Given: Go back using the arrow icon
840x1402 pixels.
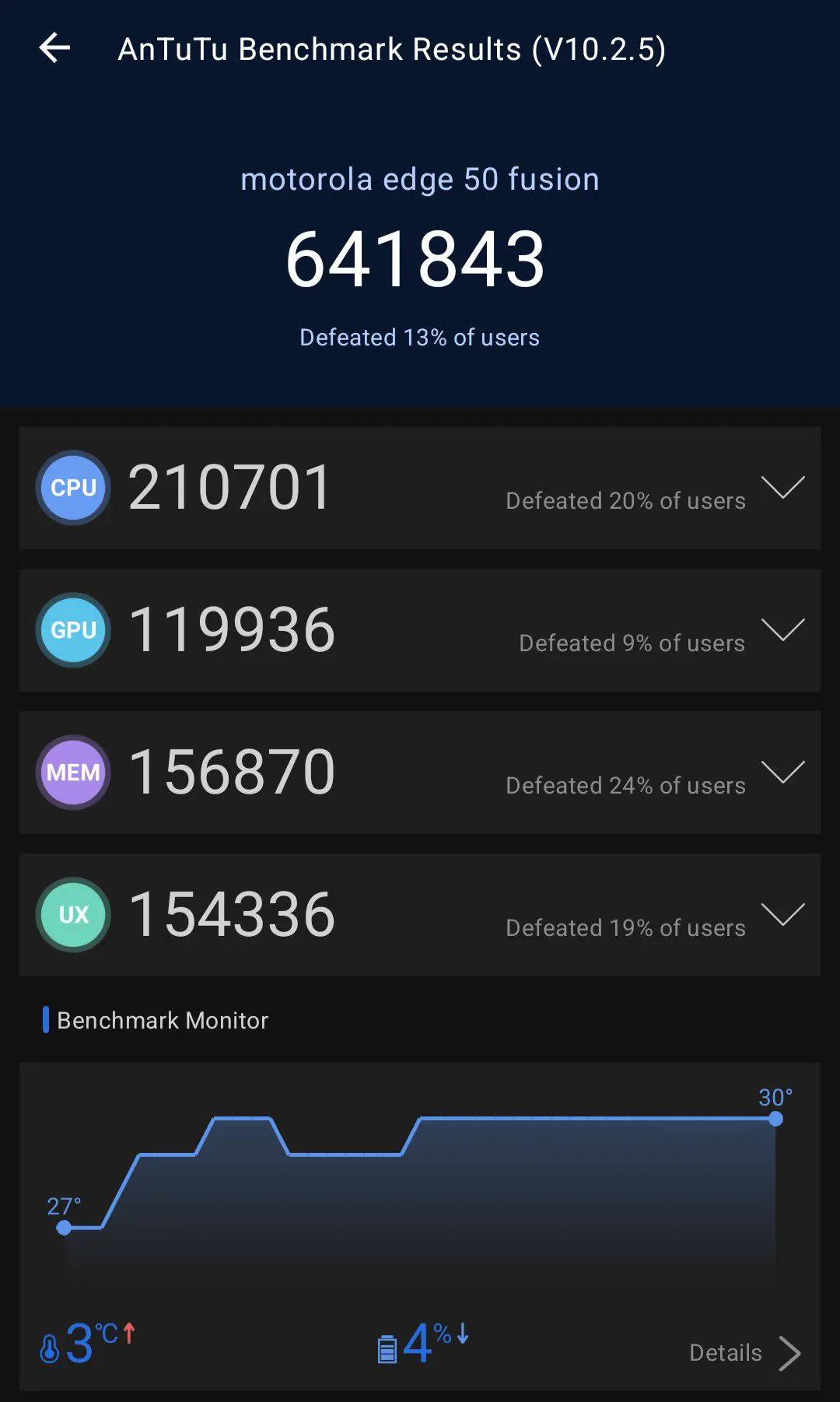Looking at the screenshot, I should [54, 48].
